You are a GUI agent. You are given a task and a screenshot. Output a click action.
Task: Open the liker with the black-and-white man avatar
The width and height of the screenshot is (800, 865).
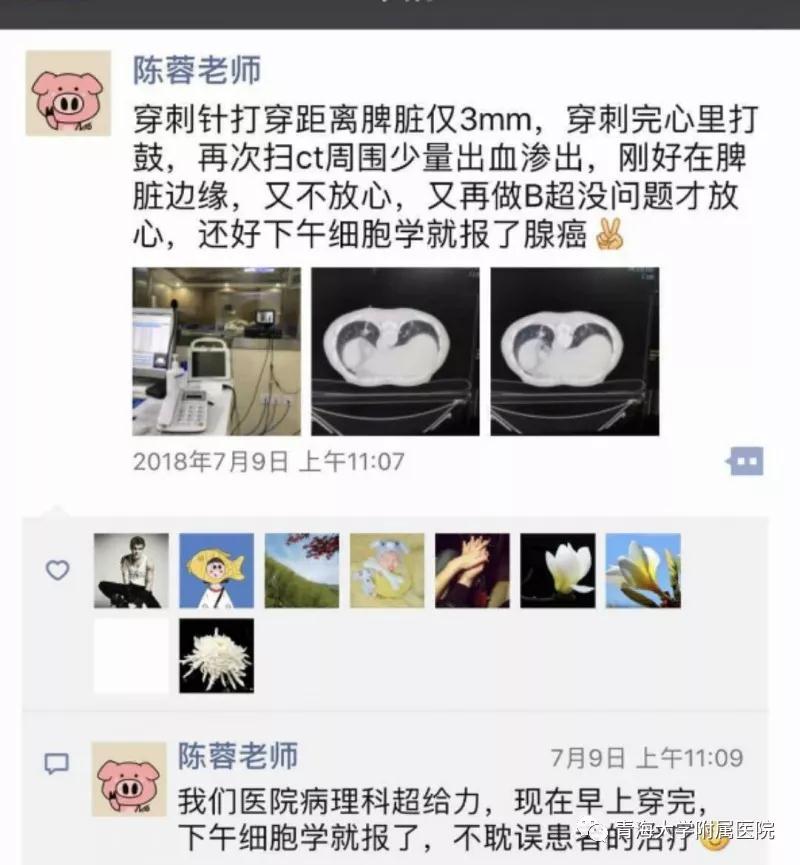(x=131, y=571)
